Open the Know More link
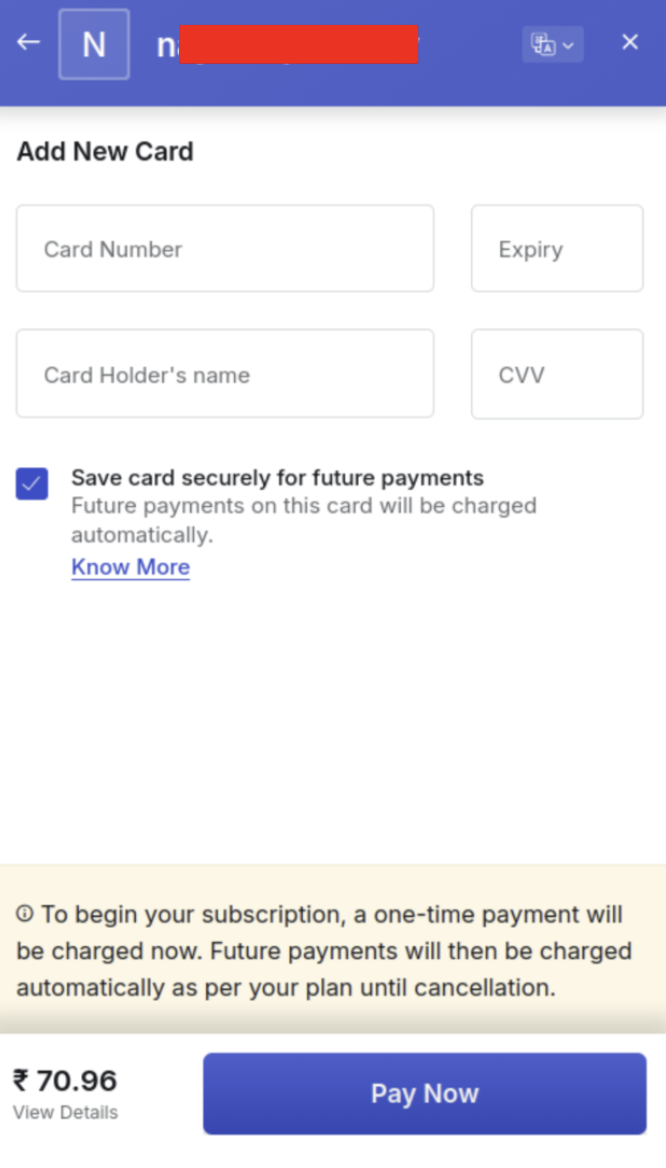Viewport: 666px width, 1168px height. (130, 567)
